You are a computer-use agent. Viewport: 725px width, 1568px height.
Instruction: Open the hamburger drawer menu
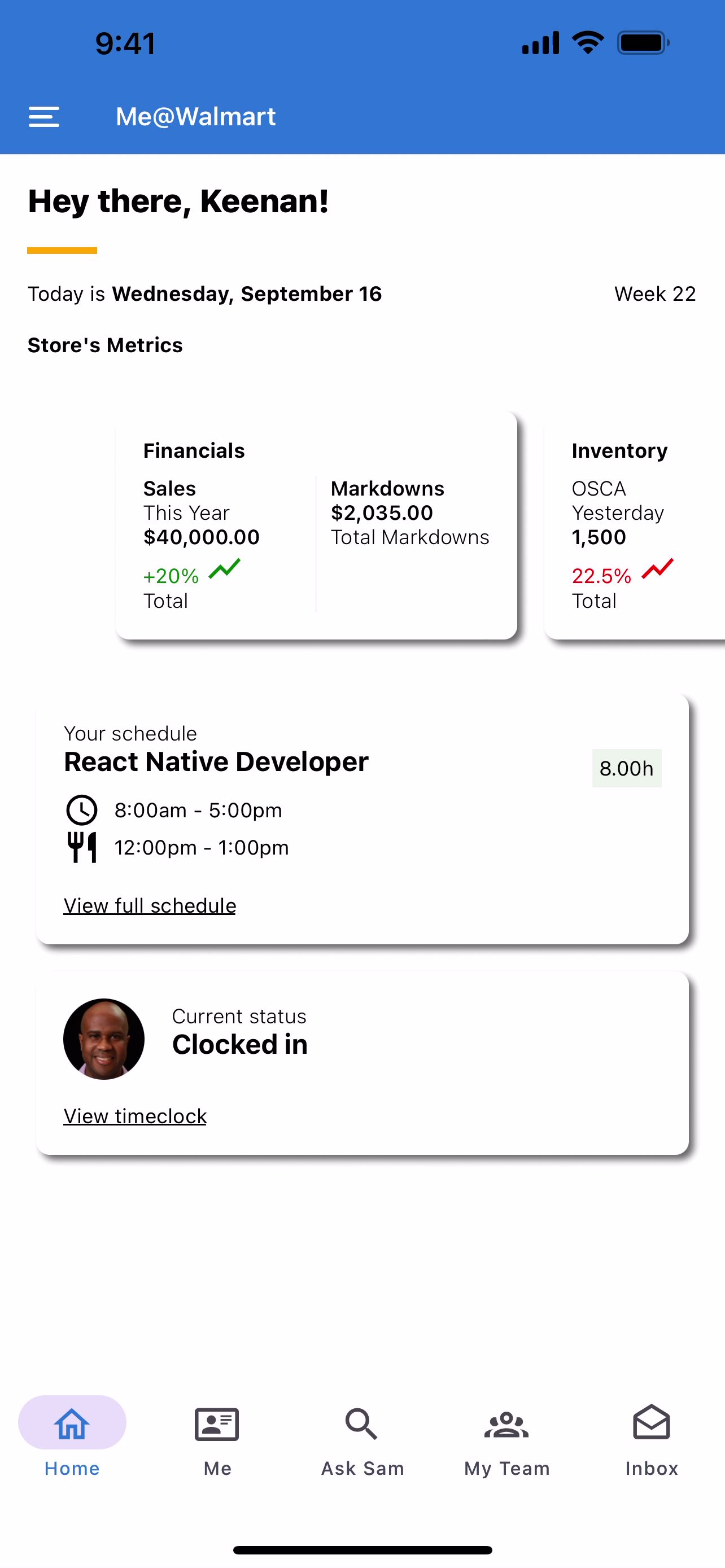click(x=44, y=117)
